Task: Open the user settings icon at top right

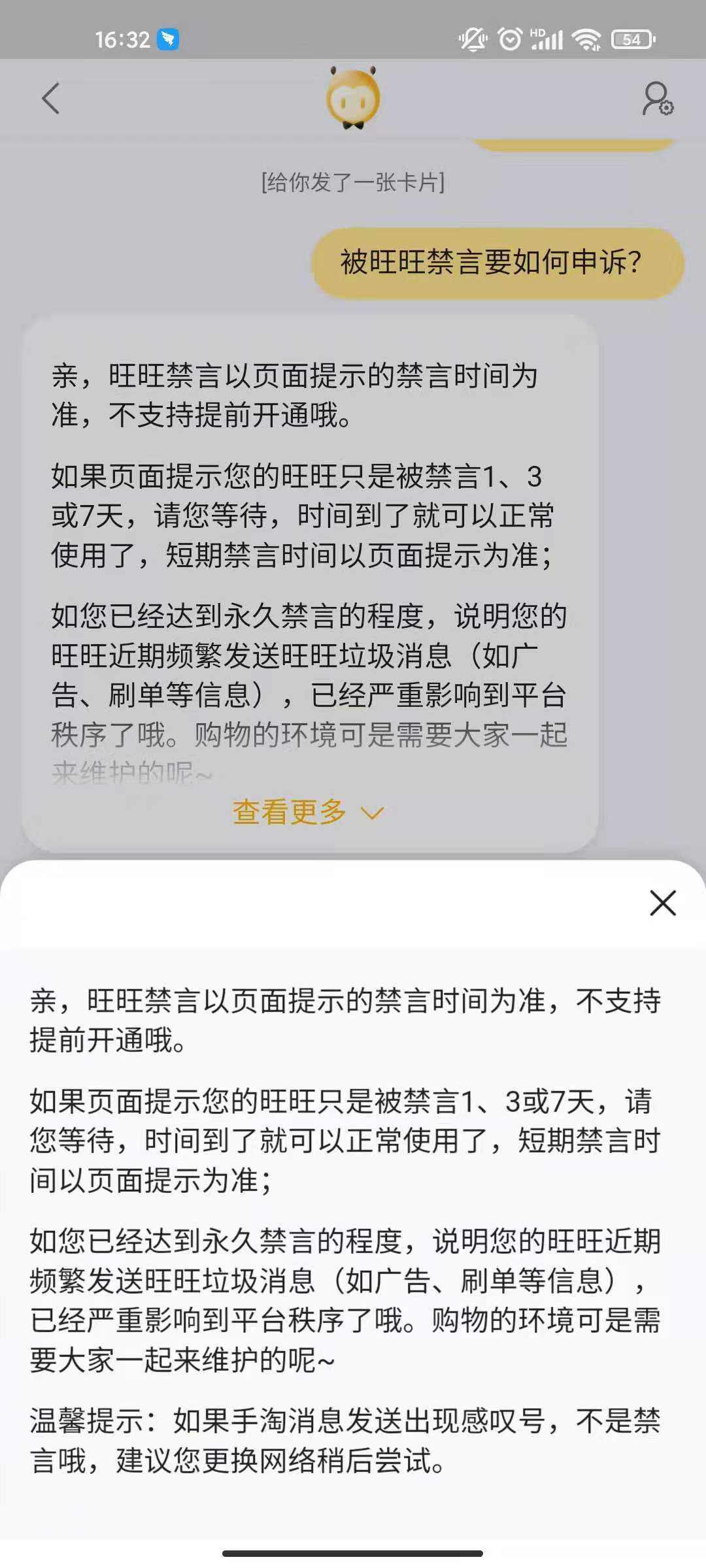Action: (657, 99)
